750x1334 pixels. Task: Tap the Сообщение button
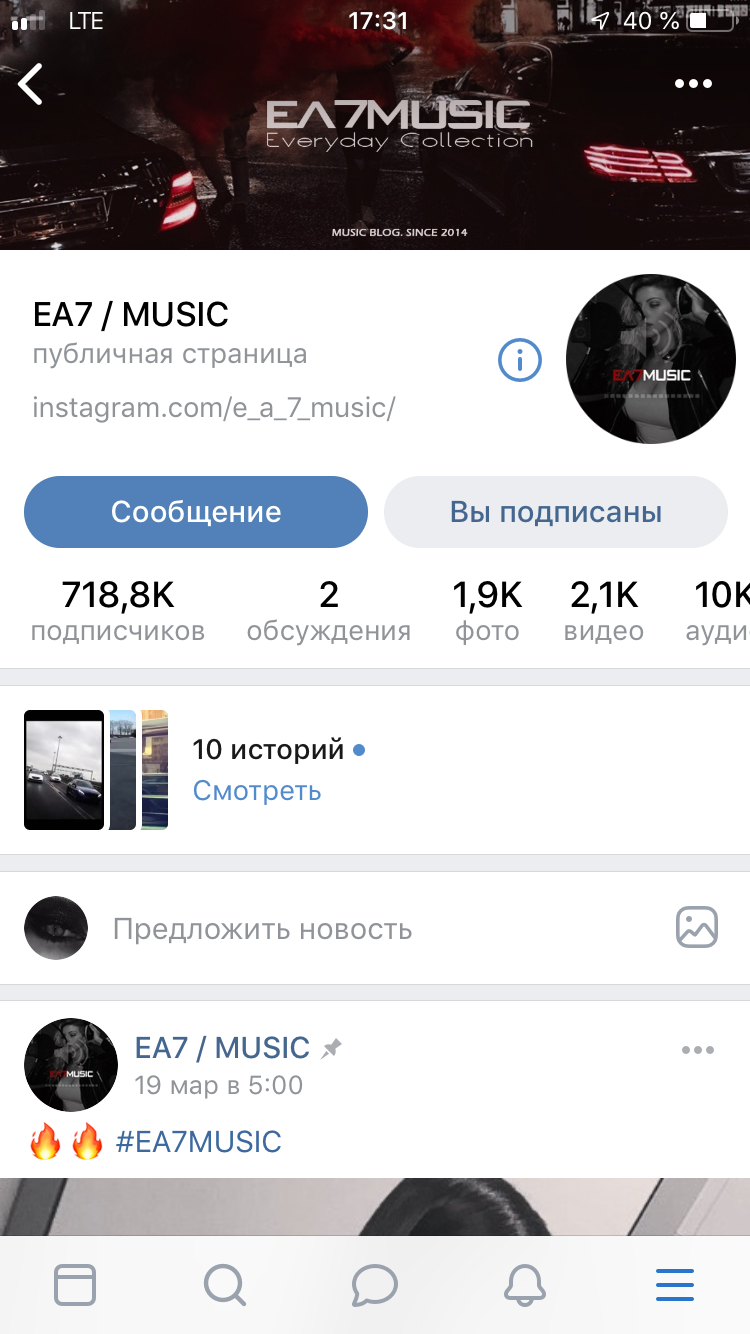(196, 512)
